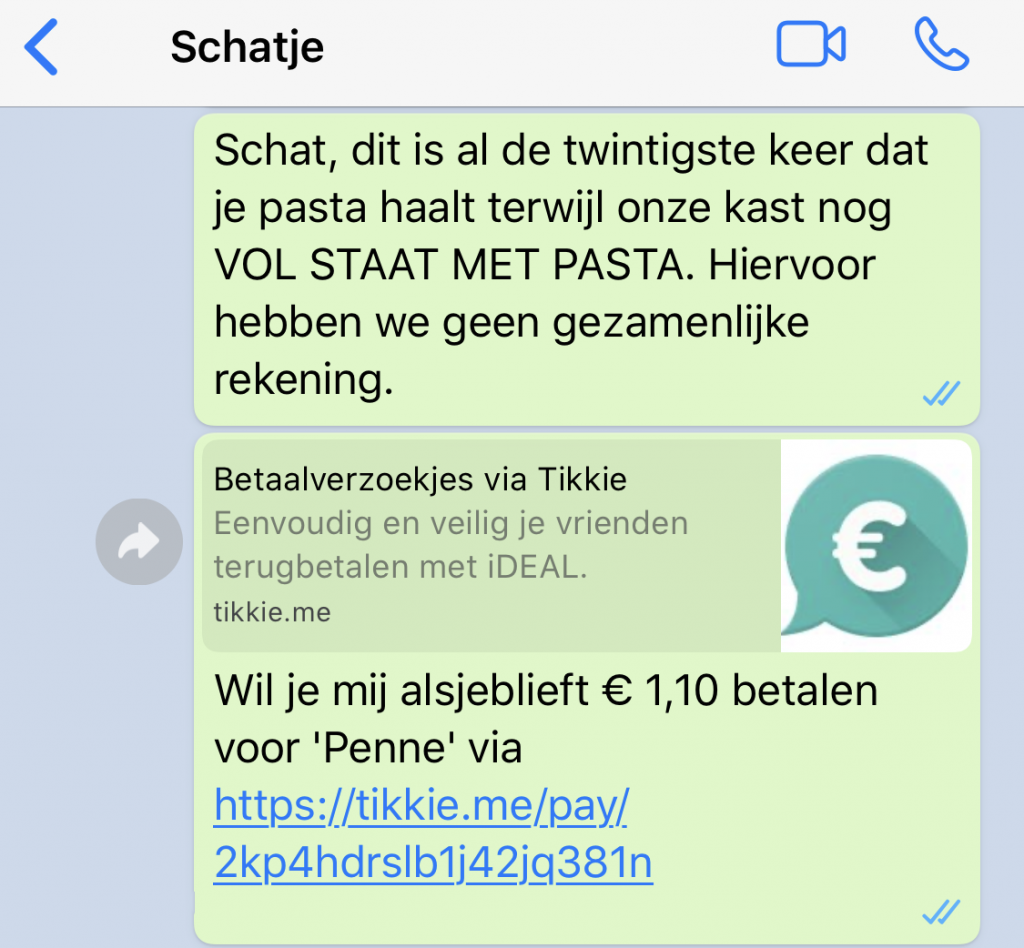Go back to the chat list

(42, 47)
